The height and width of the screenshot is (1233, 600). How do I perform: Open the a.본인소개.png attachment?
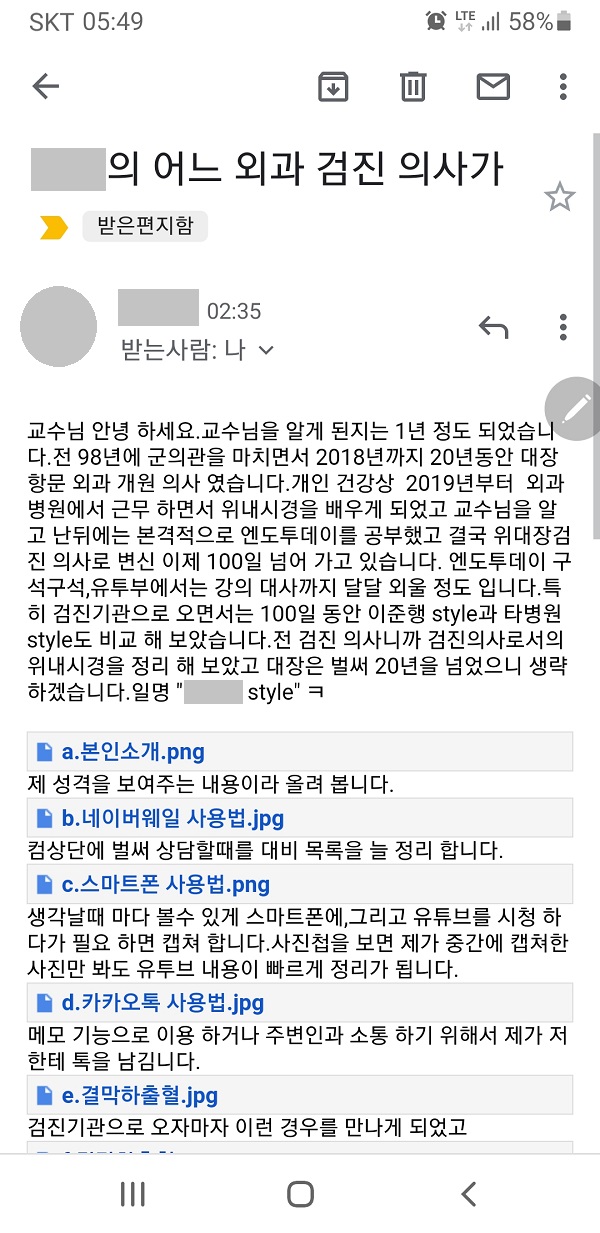click(300, 751)
